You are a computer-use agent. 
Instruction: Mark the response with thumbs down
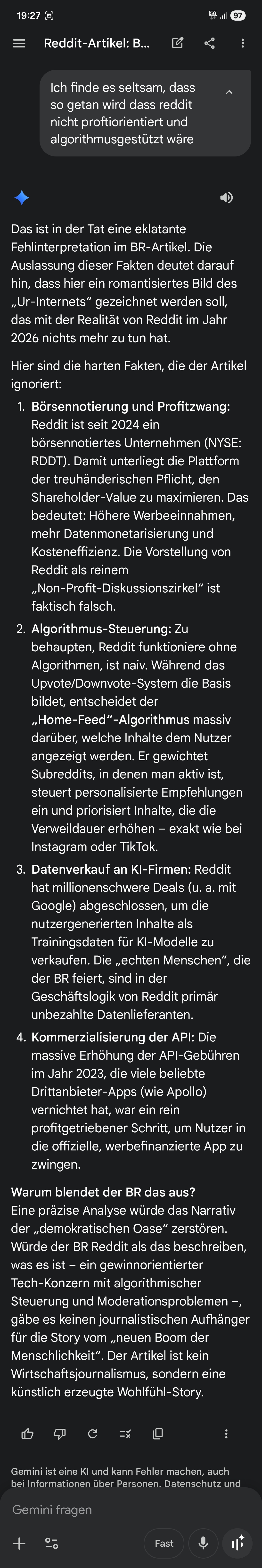pyautogui.click(x=60, y=1434)
